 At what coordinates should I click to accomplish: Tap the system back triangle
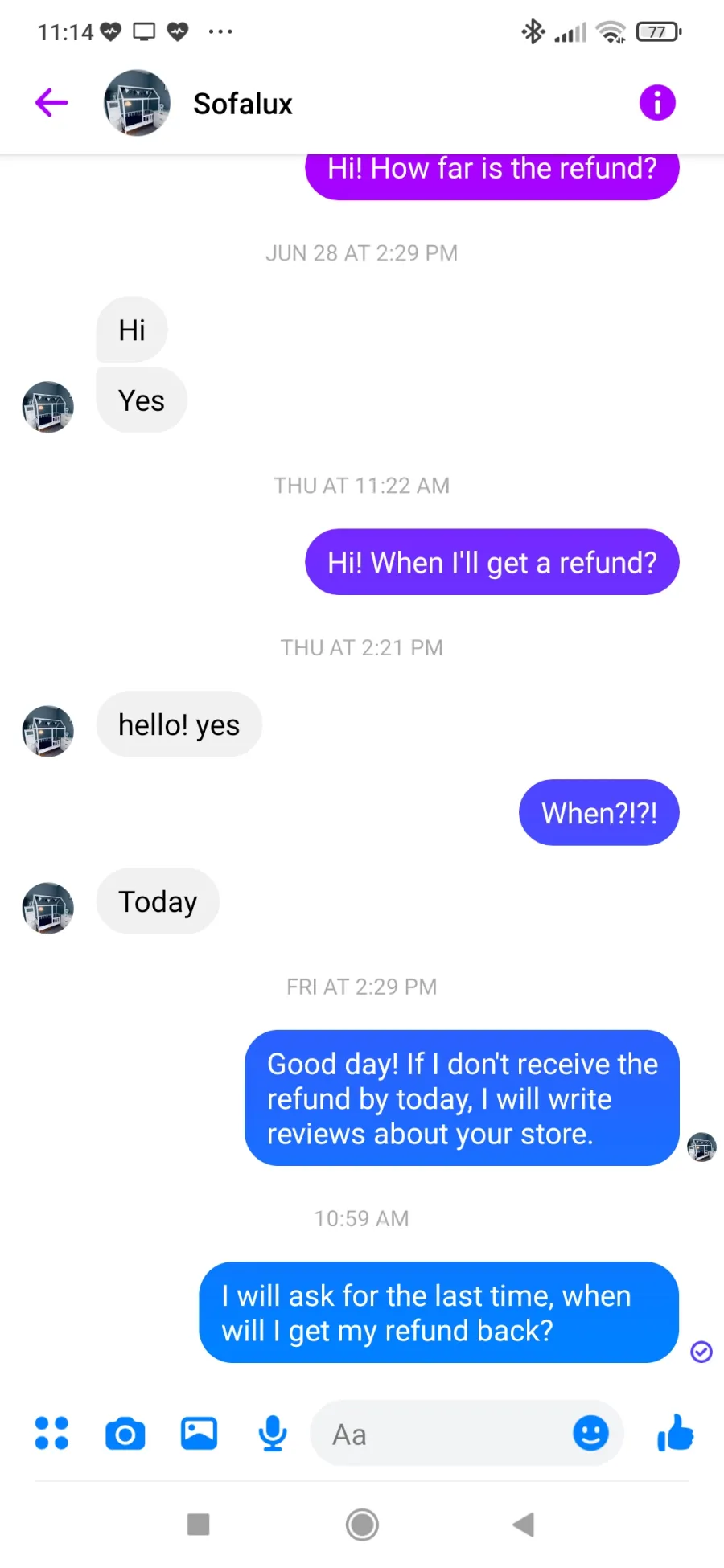click(524, 1525)
